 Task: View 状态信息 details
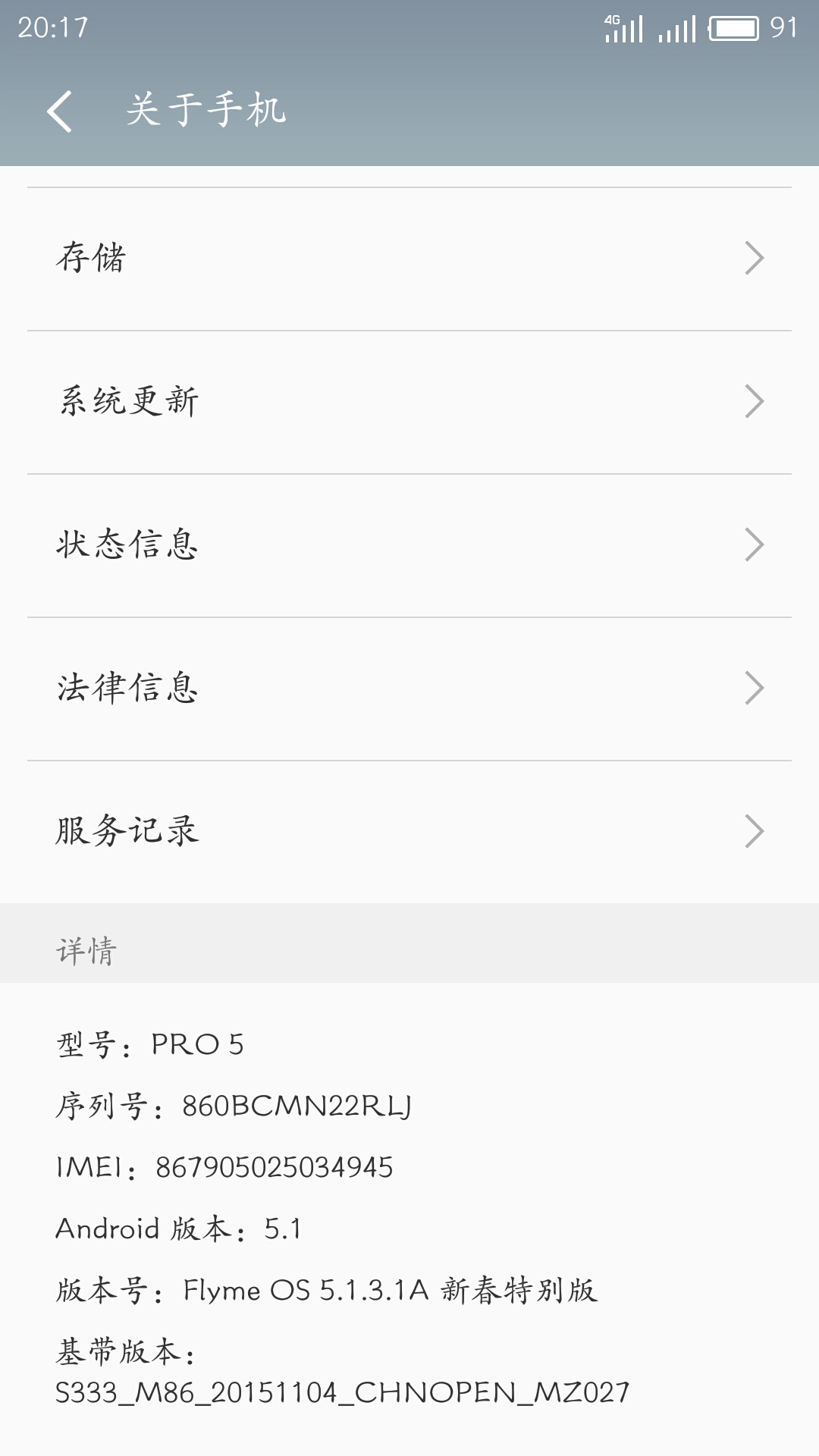tap(409, 545)
